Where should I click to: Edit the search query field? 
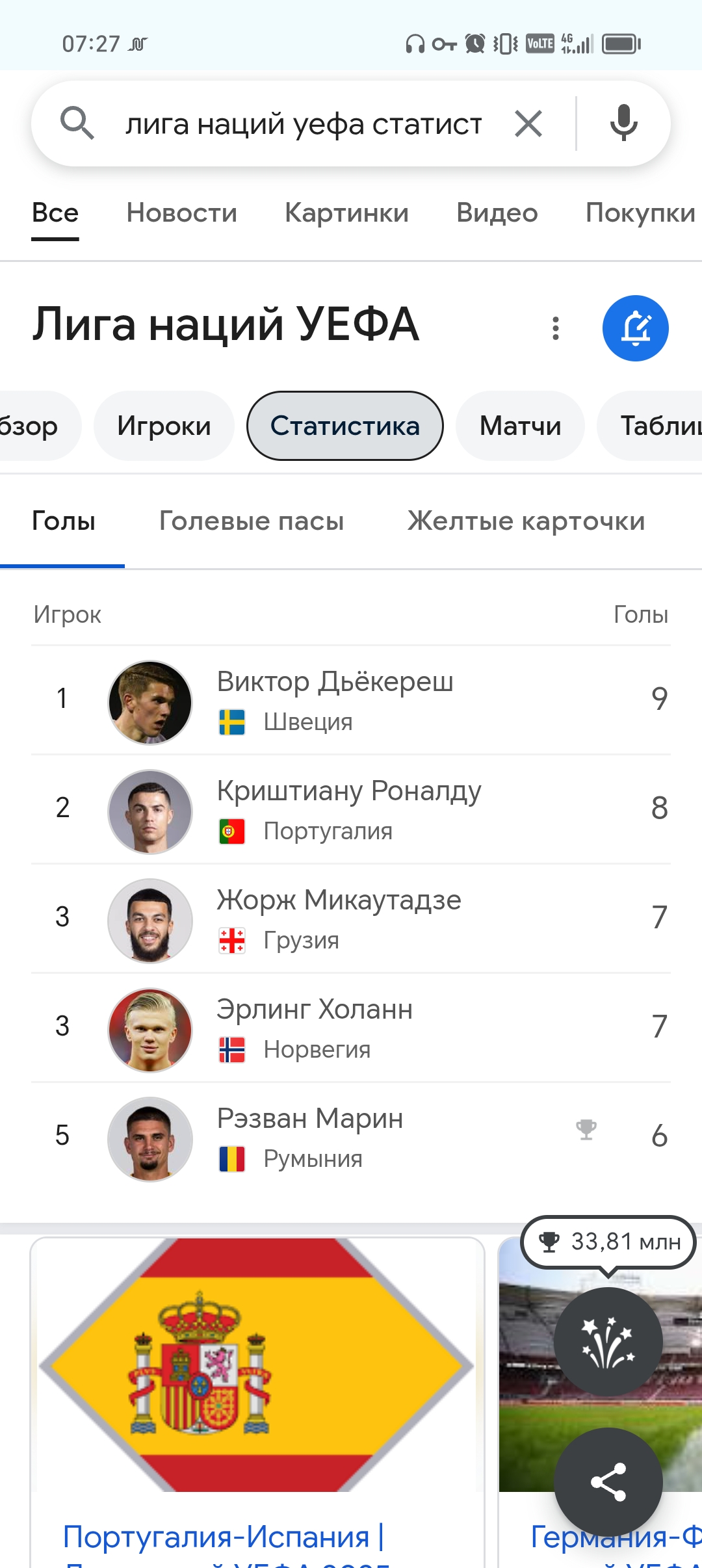click(x=304, y=124)
